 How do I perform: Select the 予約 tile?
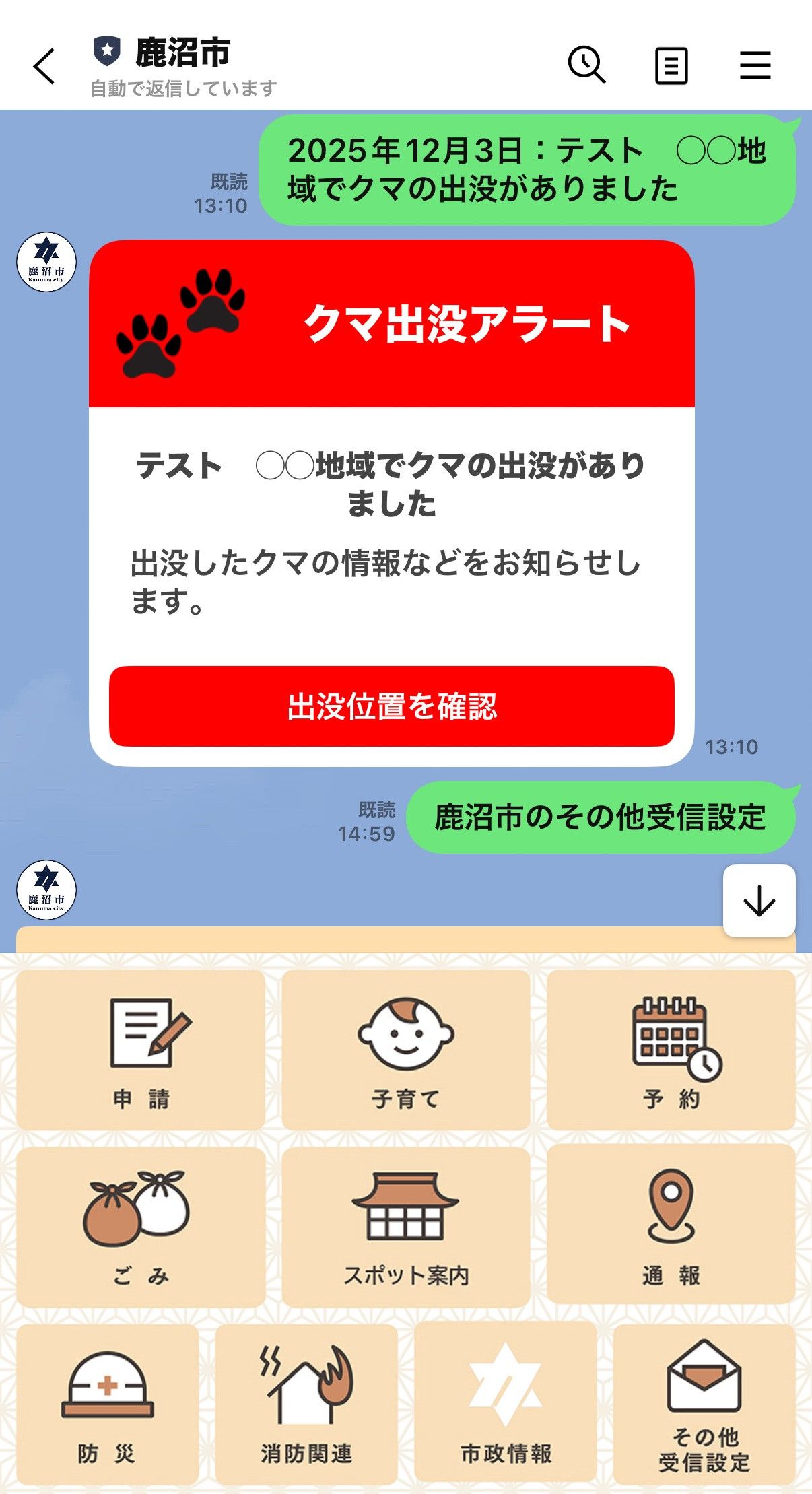(x=671, y=1052)
